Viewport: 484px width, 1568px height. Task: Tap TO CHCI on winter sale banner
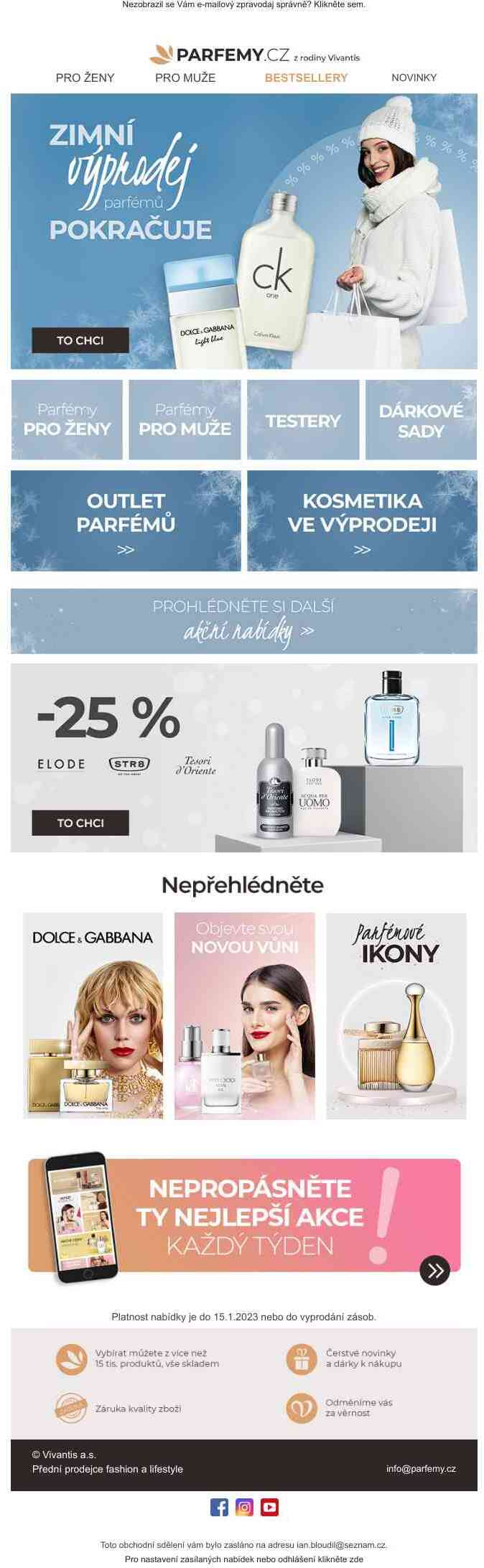coord(80,340)
